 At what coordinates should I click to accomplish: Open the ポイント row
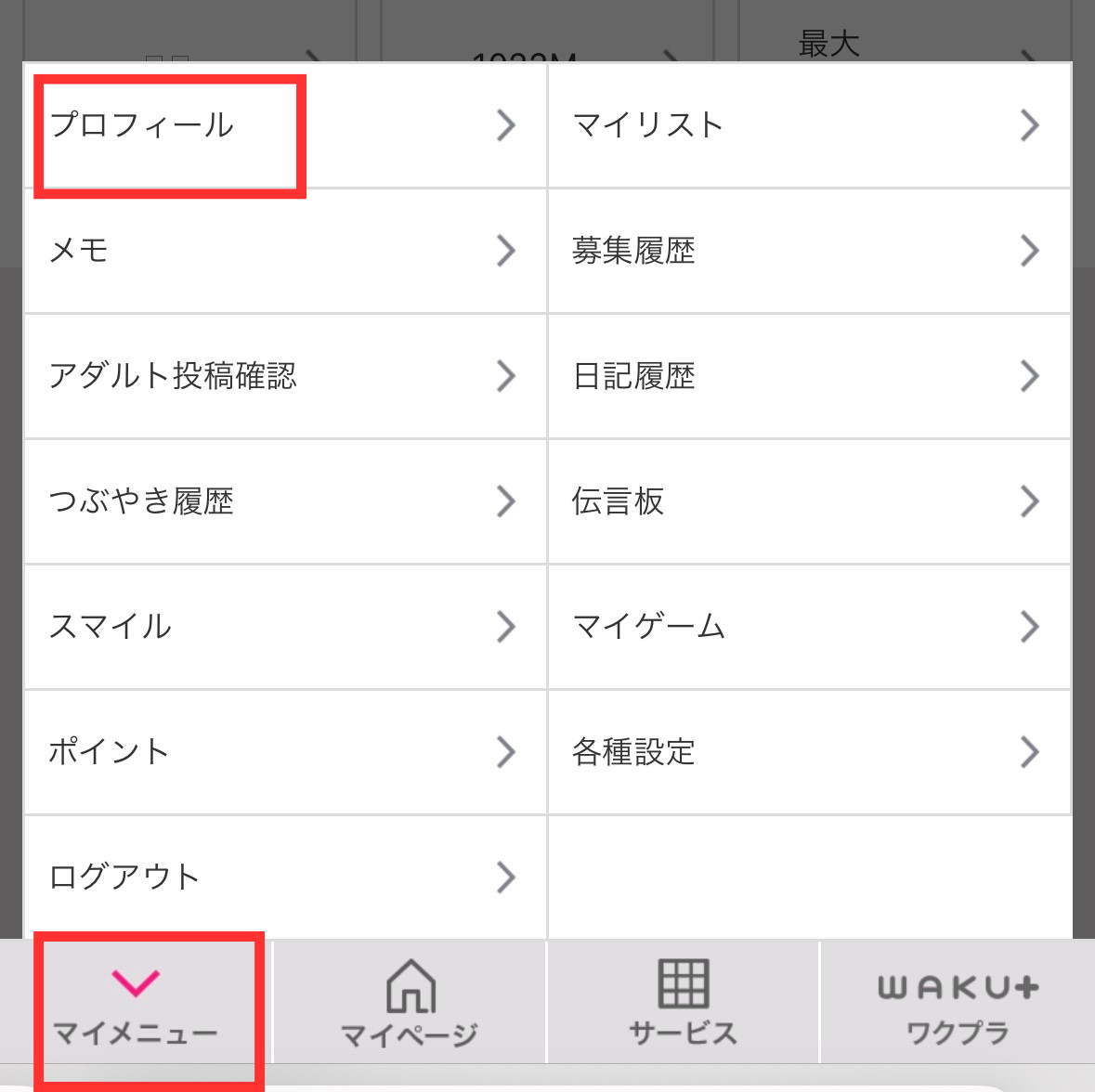pos(283,751)
